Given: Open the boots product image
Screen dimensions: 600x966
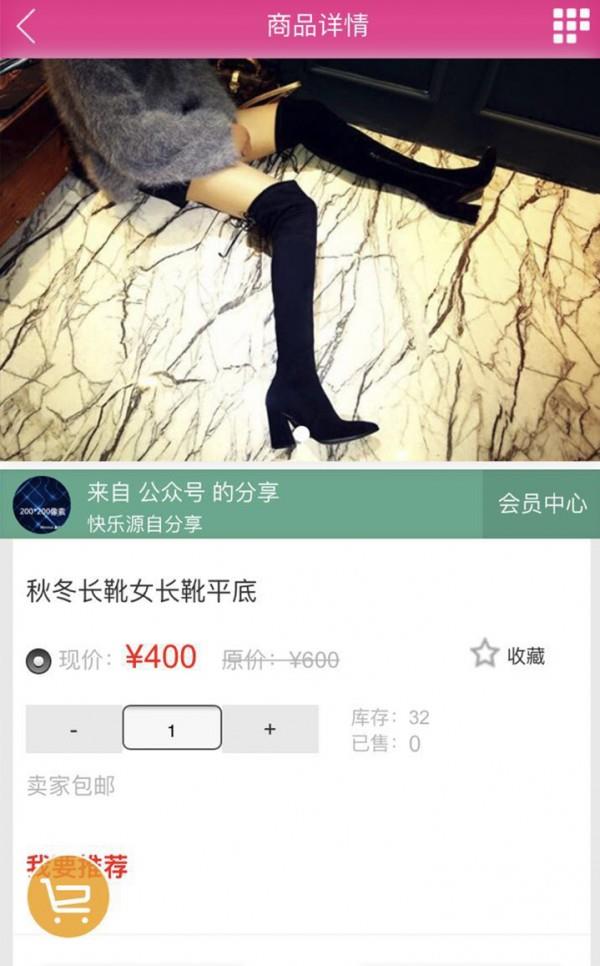Looking at the screenshot, I should pyautogui.click(x=300, y=262).
